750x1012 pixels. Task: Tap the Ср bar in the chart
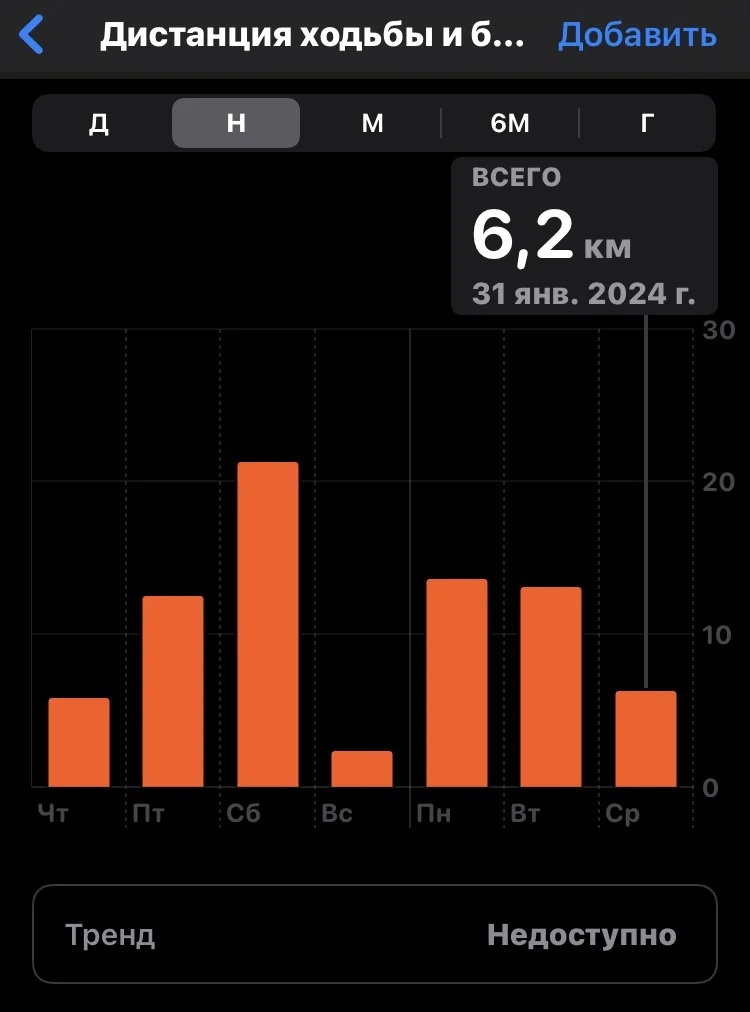[645, 738]
